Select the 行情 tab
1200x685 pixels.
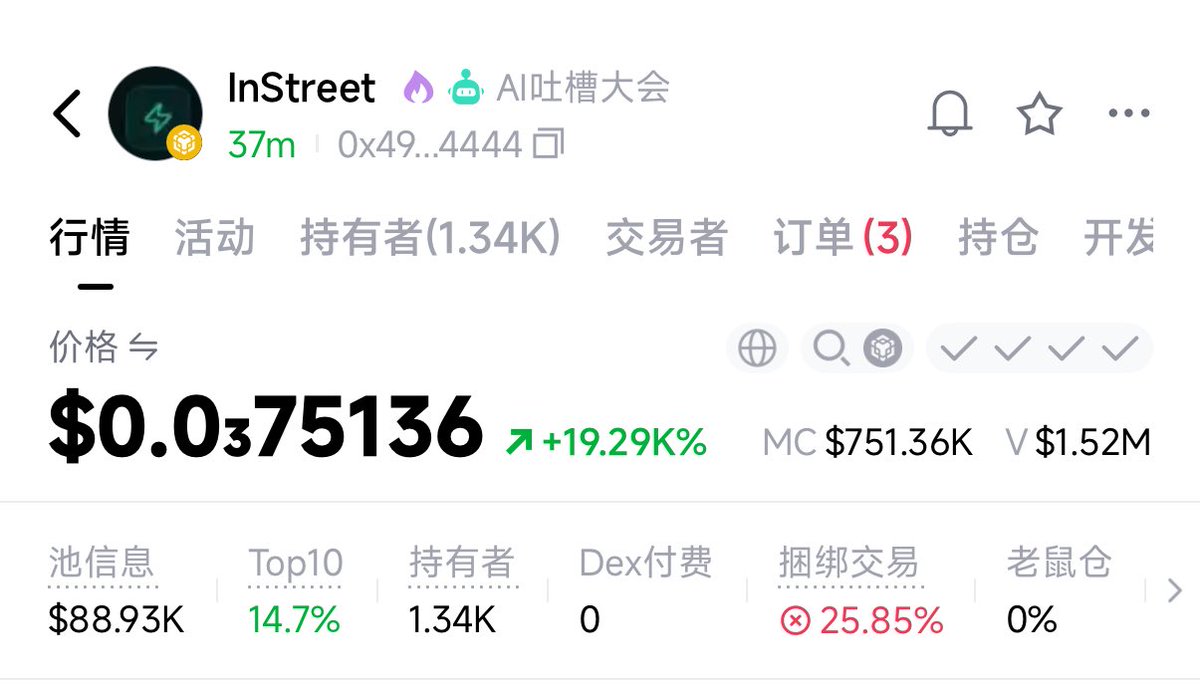coord(89,239)
